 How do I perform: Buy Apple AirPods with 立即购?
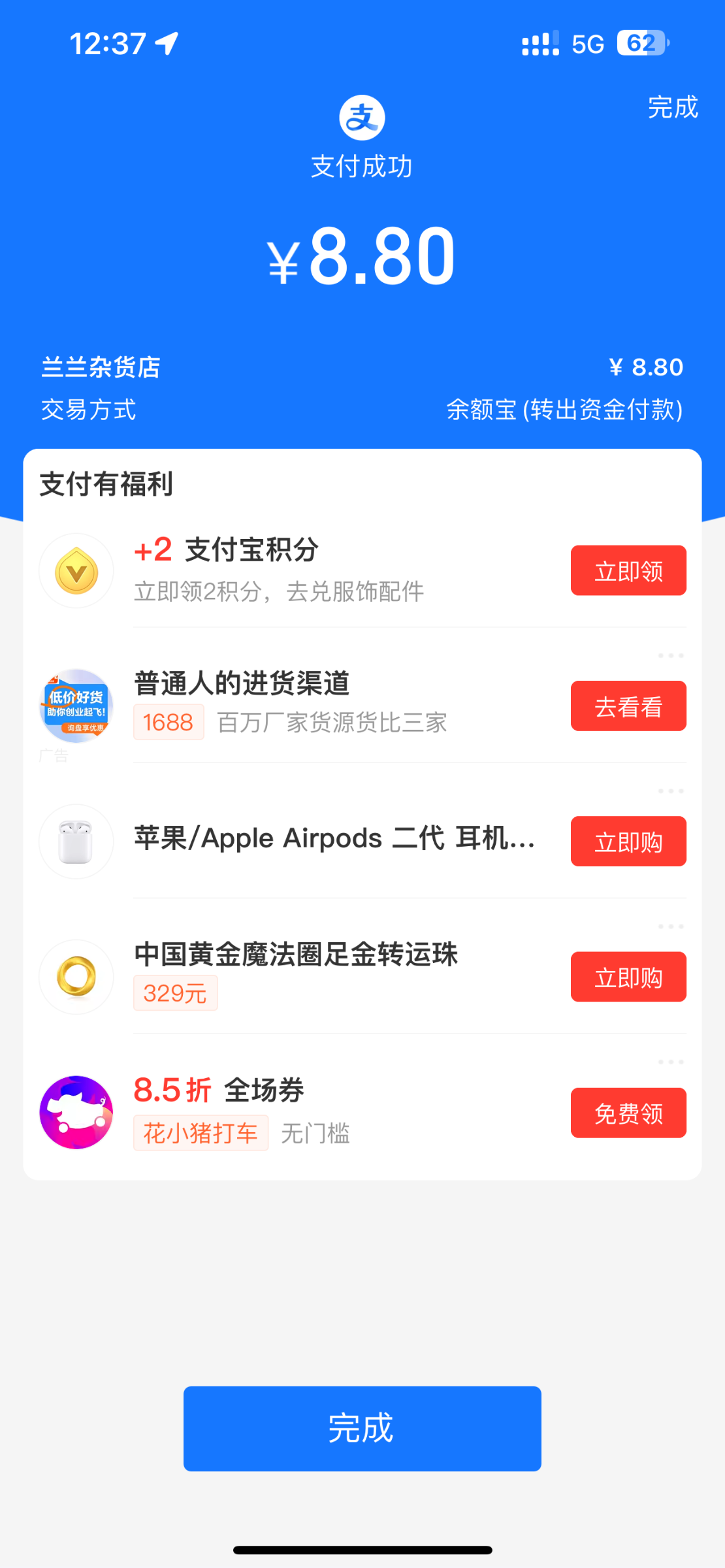tap(628, 841)
